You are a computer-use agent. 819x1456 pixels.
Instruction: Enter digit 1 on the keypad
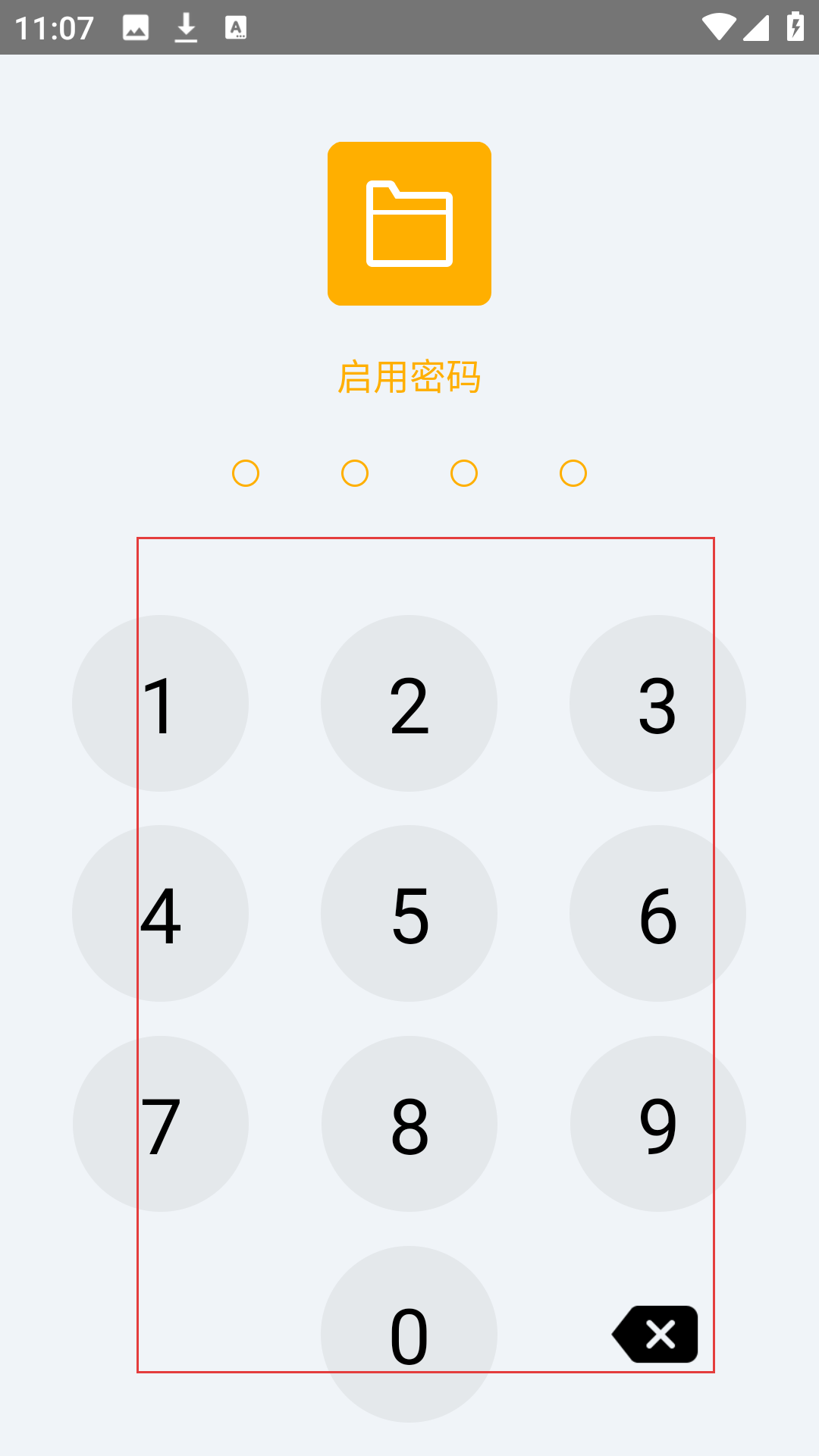point(160,704)
